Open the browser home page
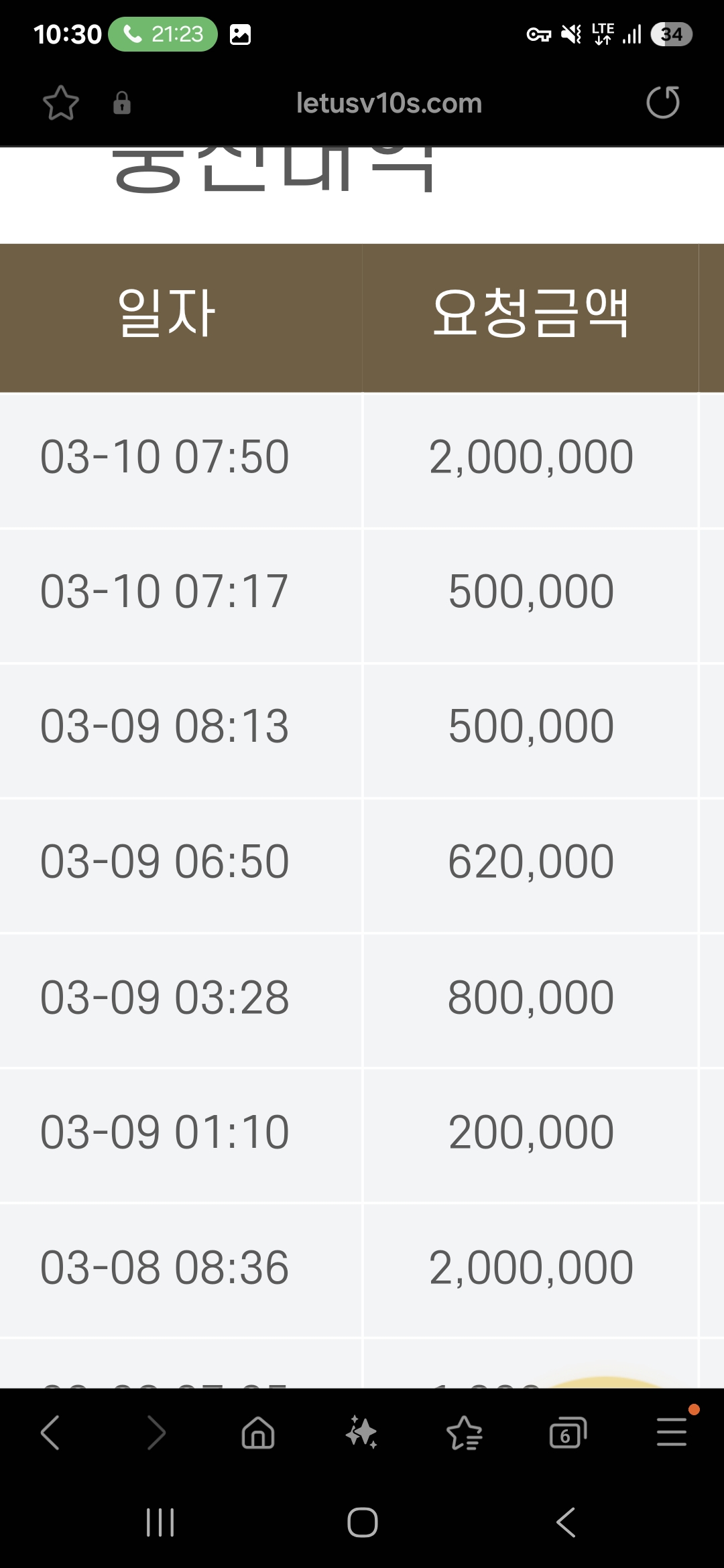Viewport: 724px width, 1568px height. tap(258, 1433)
